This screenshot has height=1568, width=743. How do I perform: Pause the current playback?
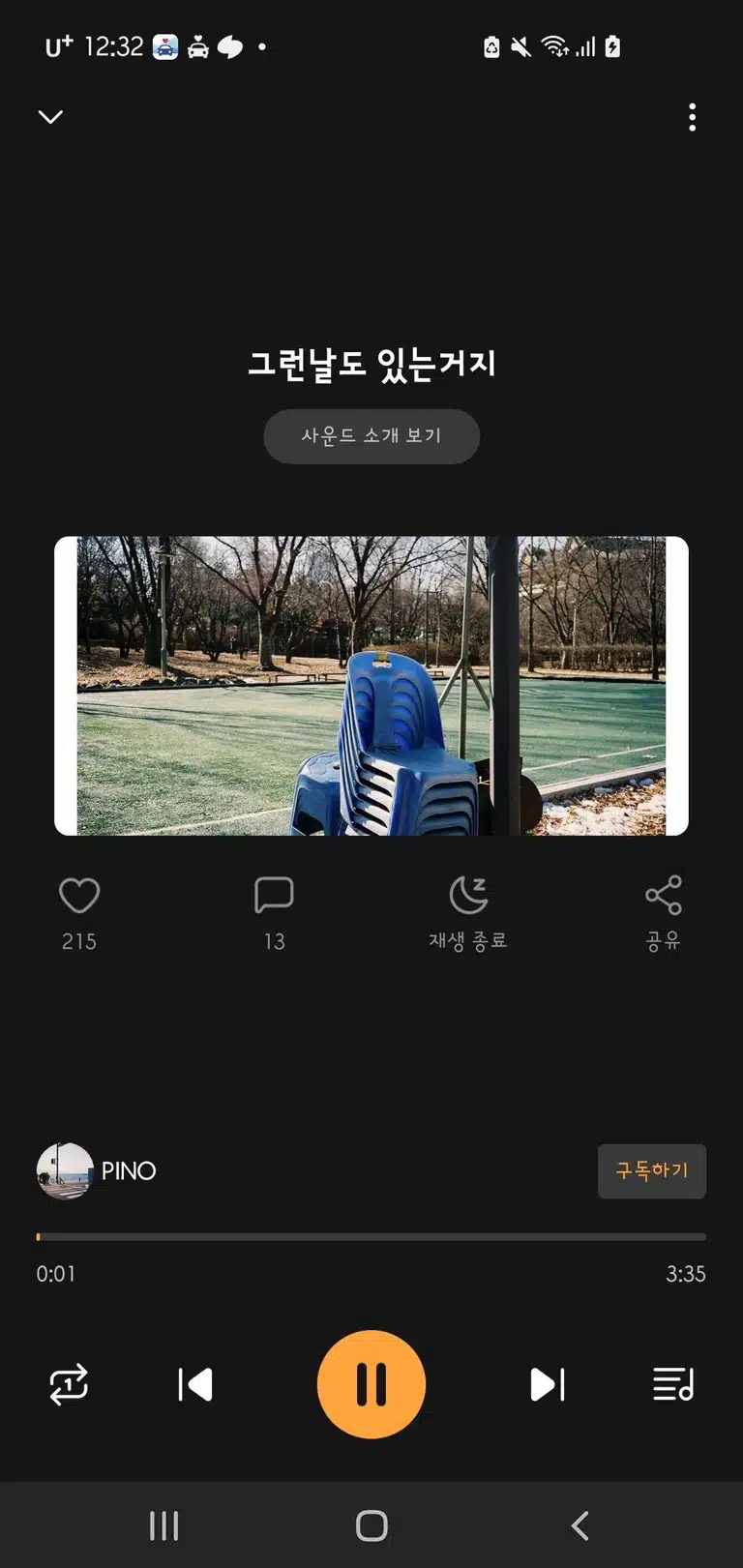[371, 1384]
